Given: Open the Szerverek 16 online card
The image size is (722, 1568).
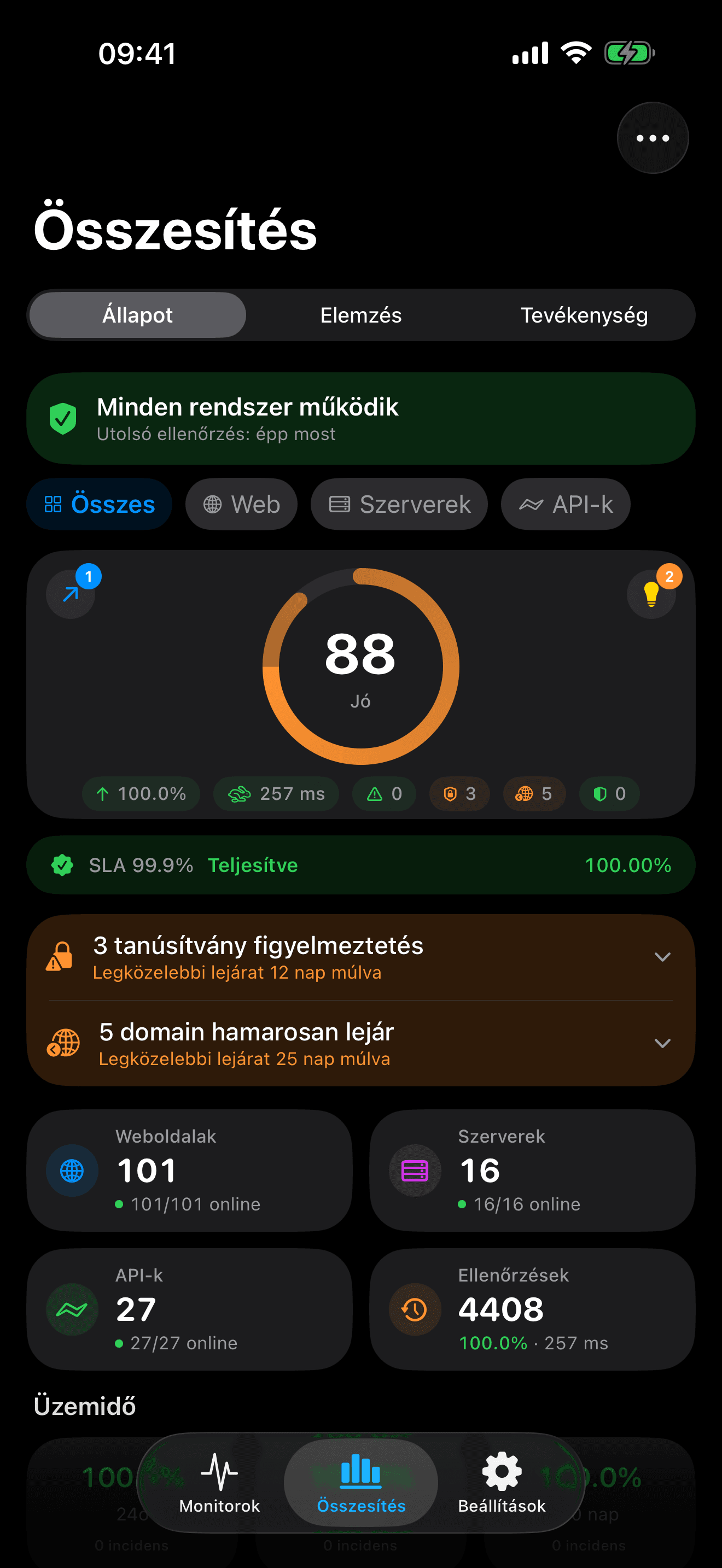Looking at the screenshot, I should click(x=532, y=1170).
